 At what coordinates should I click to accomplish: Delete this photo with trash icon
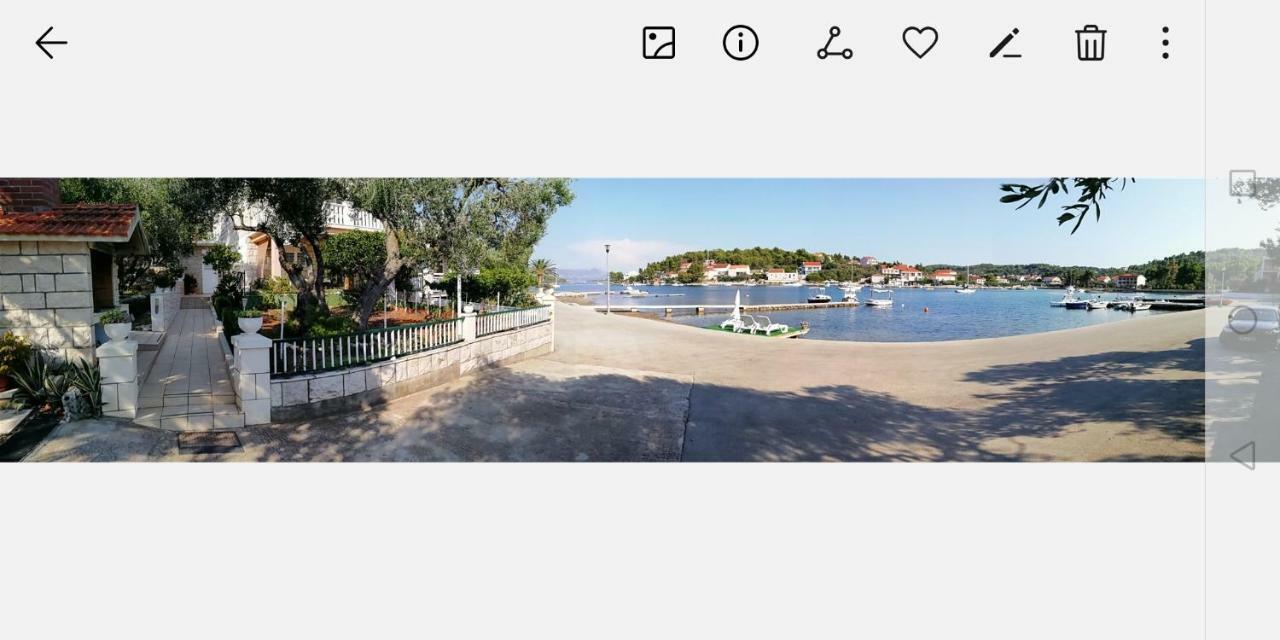(x=1090, y=43)
